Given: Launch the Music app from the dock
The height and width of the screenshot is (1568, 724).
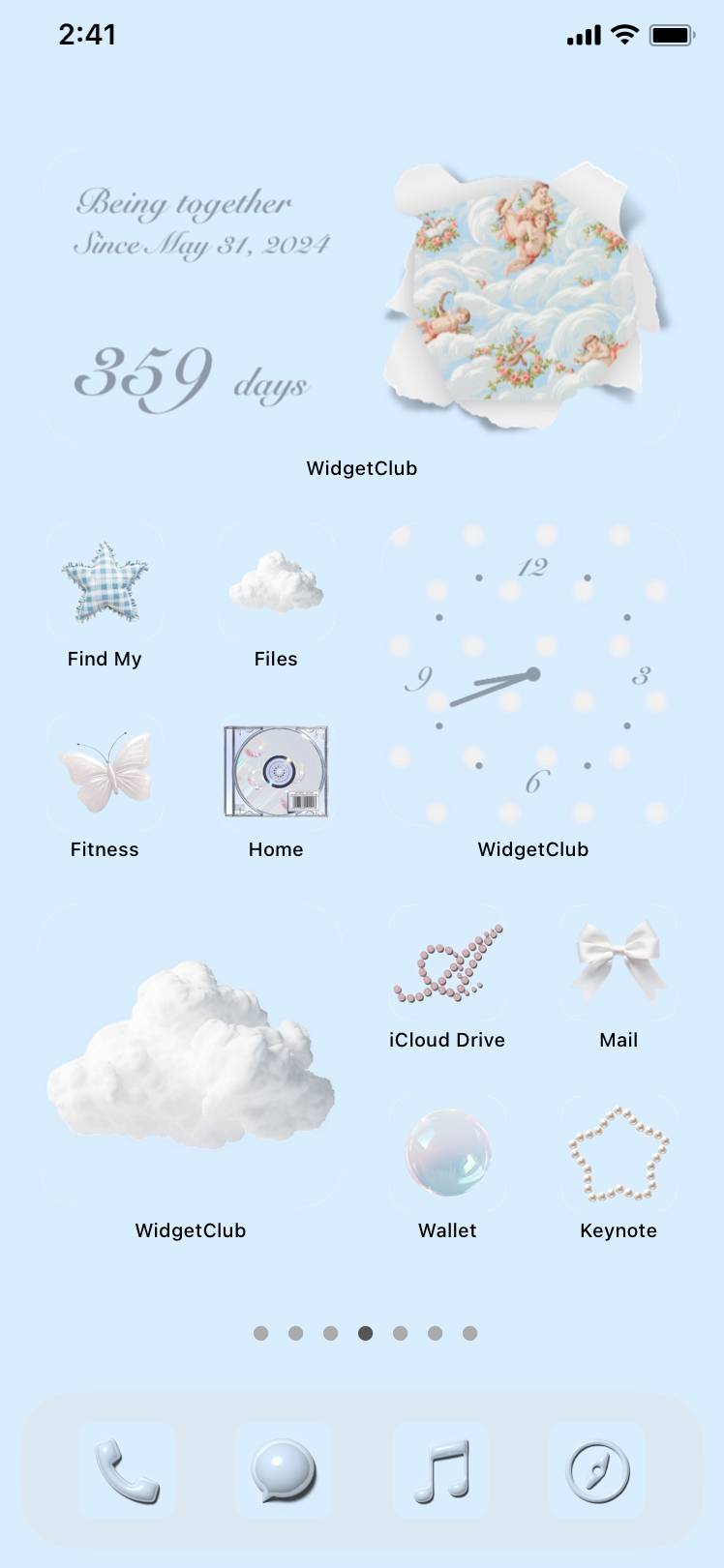Looking at the screenshot, I should click(440, 1470).
